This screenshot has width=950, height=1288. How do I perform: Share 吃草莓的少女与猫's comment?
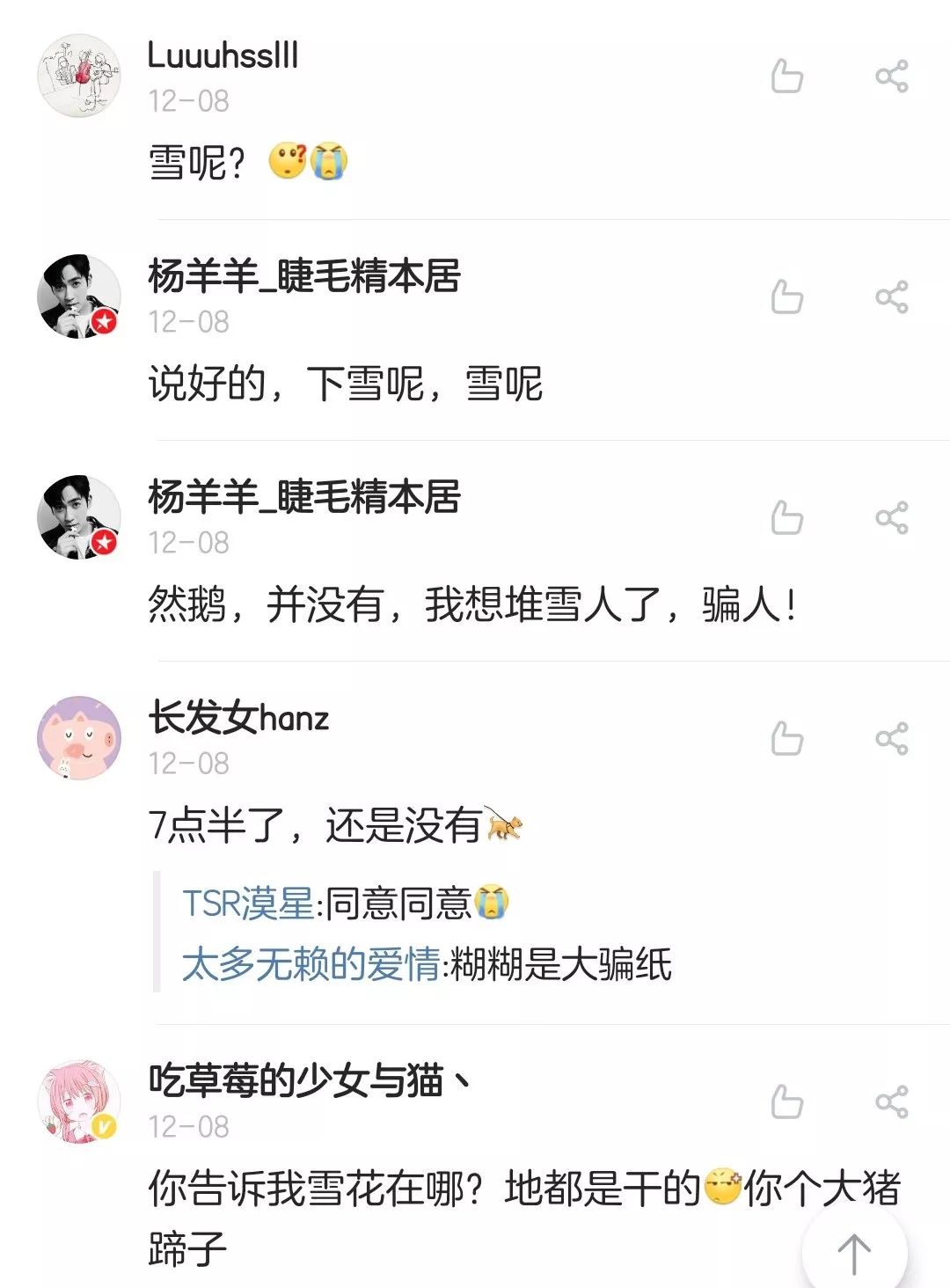click(891, 1102)
